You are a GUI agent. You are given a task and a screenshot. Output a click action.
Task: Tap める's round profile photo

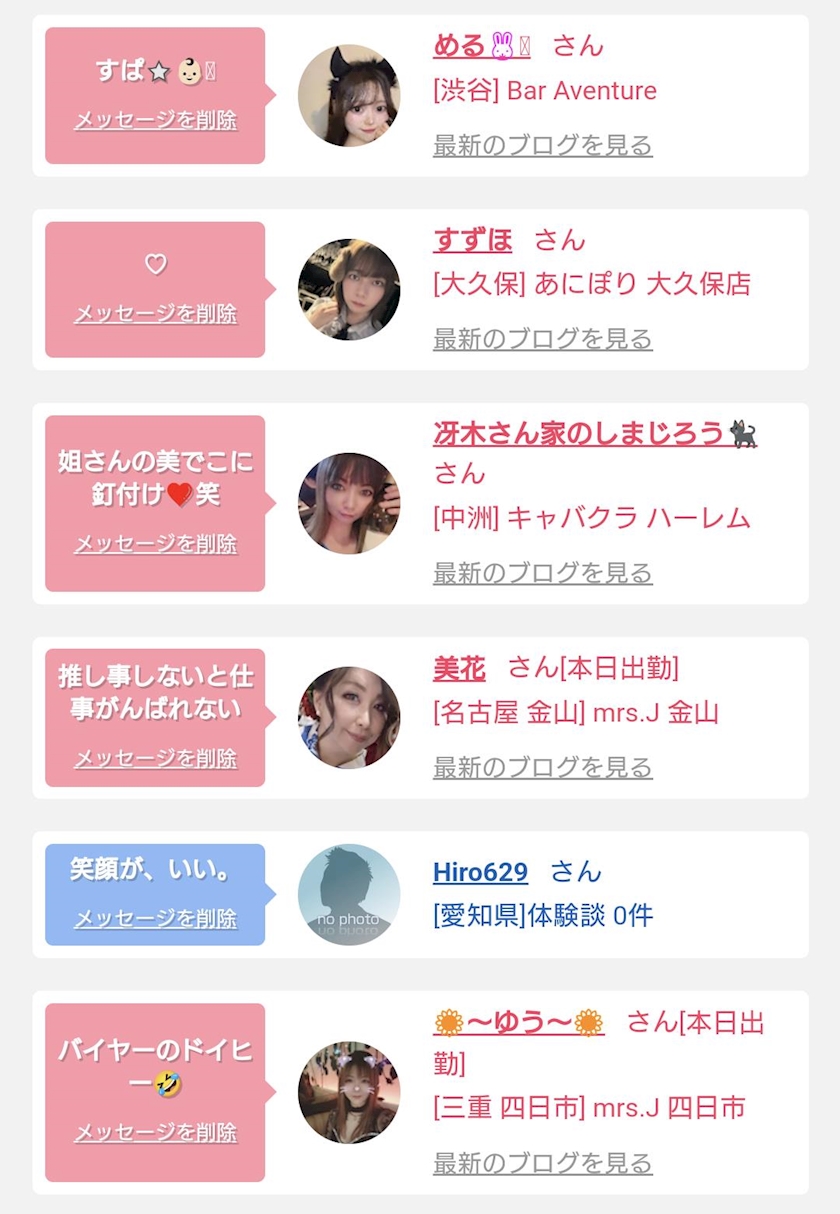pyautogui.click(x=349, y=96)
